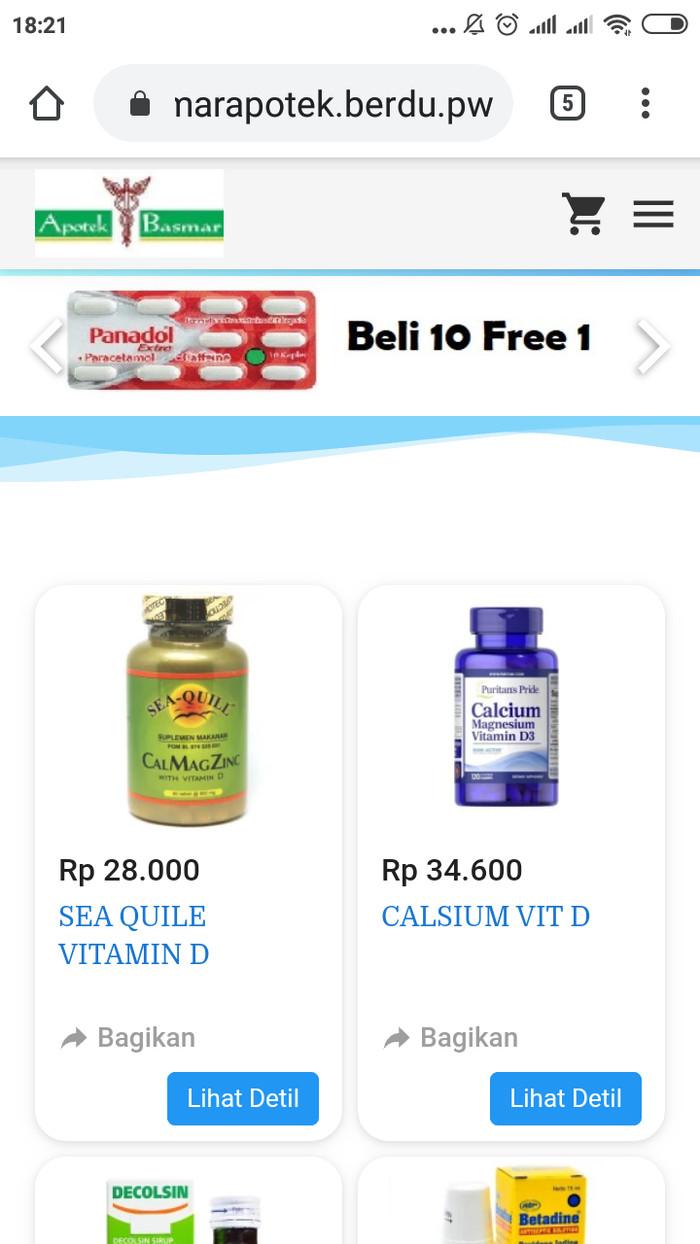The height and width of the screenshot is (1244, 700).
Task: Show previous banner slide
Action: pos(46,345)
